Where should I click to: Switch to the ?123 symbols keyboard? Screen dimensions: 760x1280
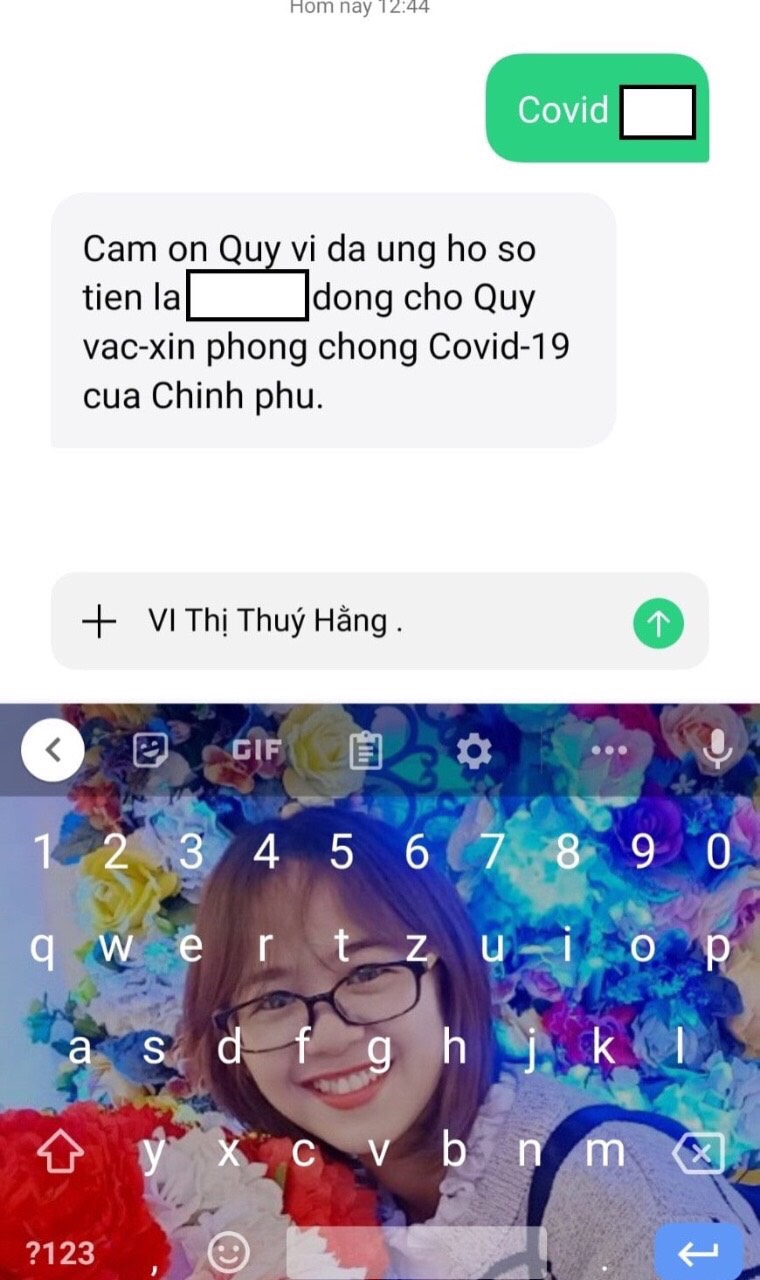click(x=60, y=1251)
